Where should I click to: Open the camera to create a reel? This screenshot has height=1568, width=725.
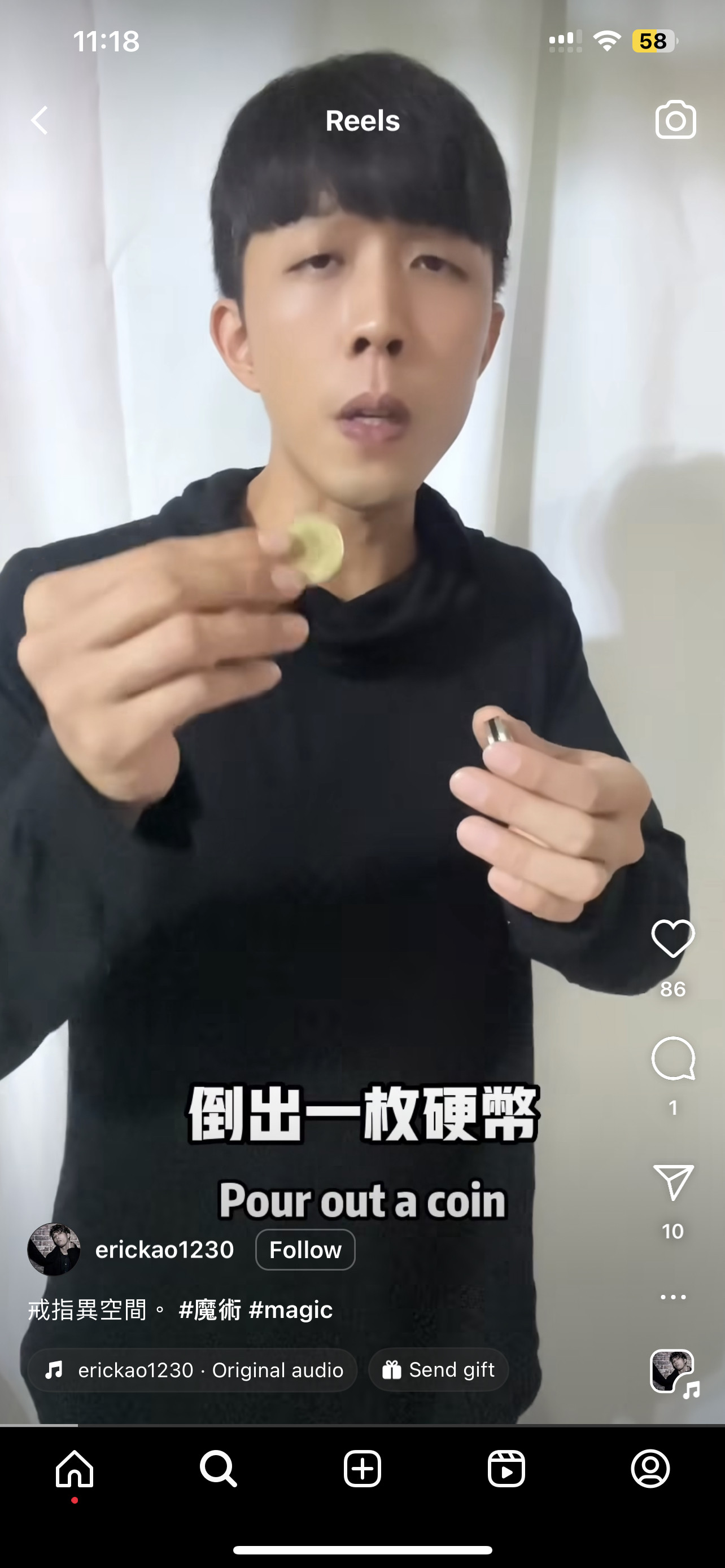(676, 119)
